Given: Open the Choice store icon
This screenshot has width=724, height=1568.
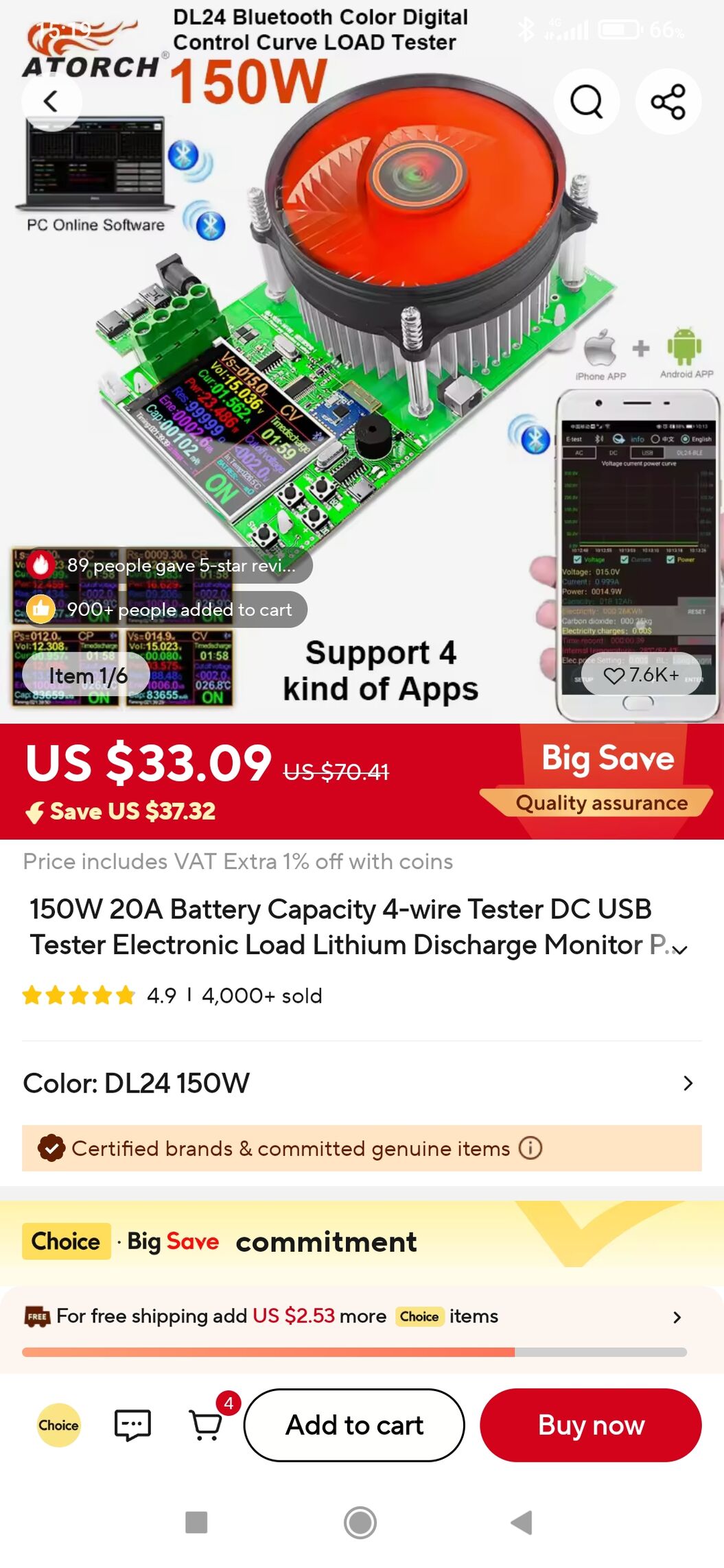Looking at the screenshot, I should (58, 1425).
